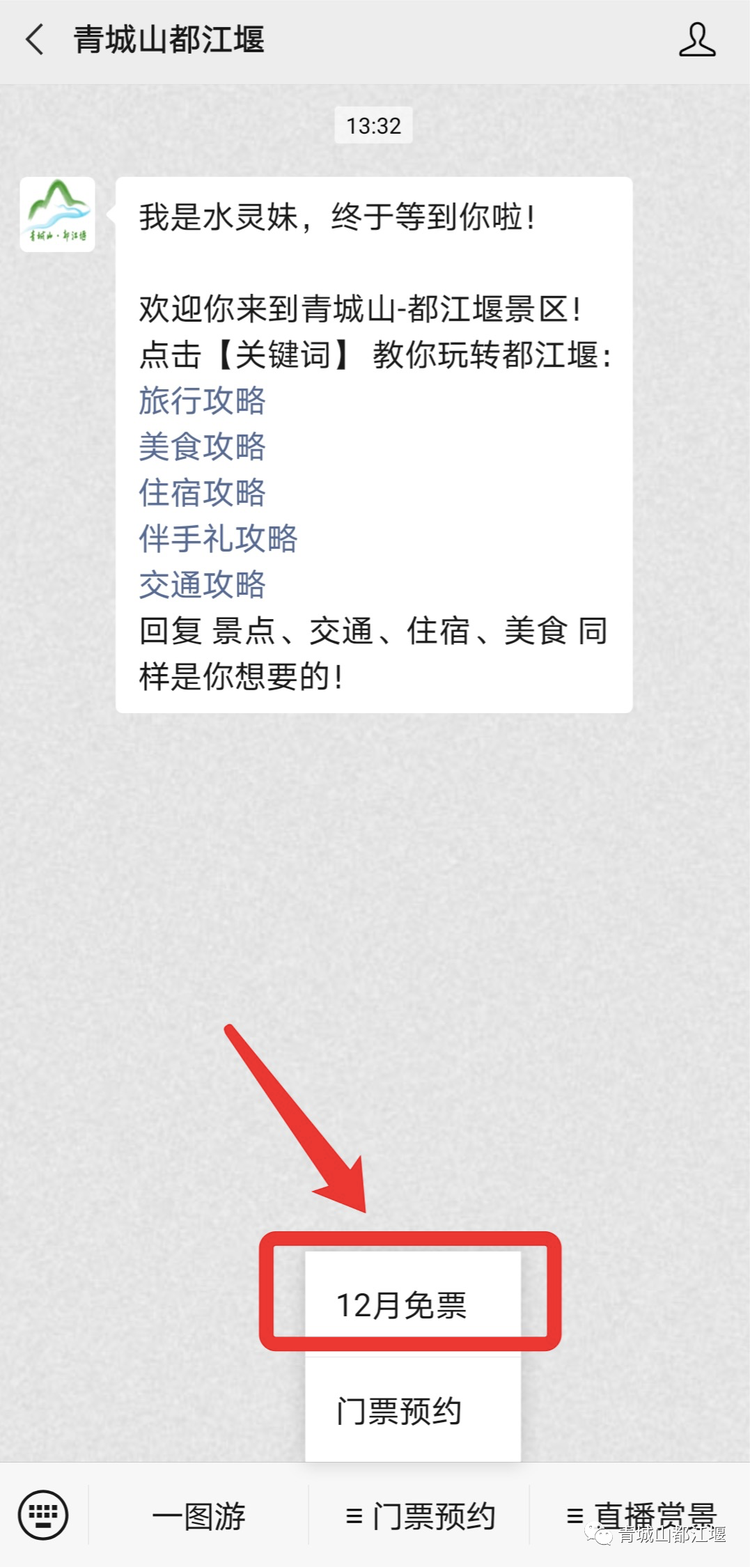Viewport: 750px width, 1567px height.
Task: Open the 一图游 bottom menu
Action: [198, 1516]
